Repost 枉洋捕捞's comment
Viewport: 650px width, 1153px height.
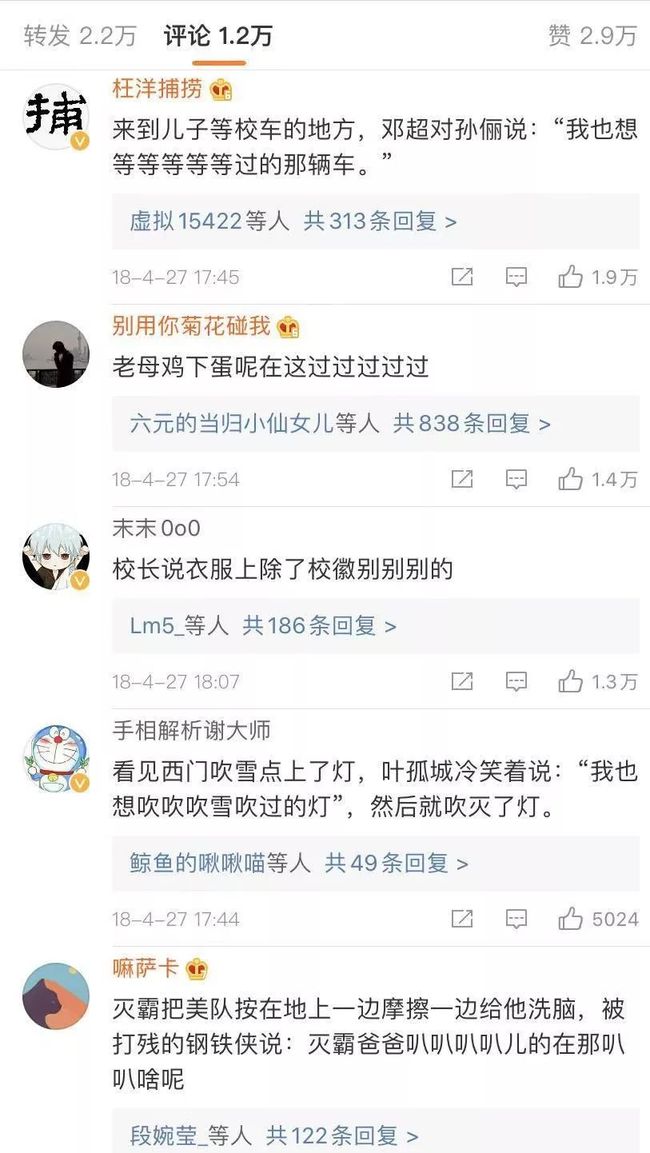click(462, 277)
